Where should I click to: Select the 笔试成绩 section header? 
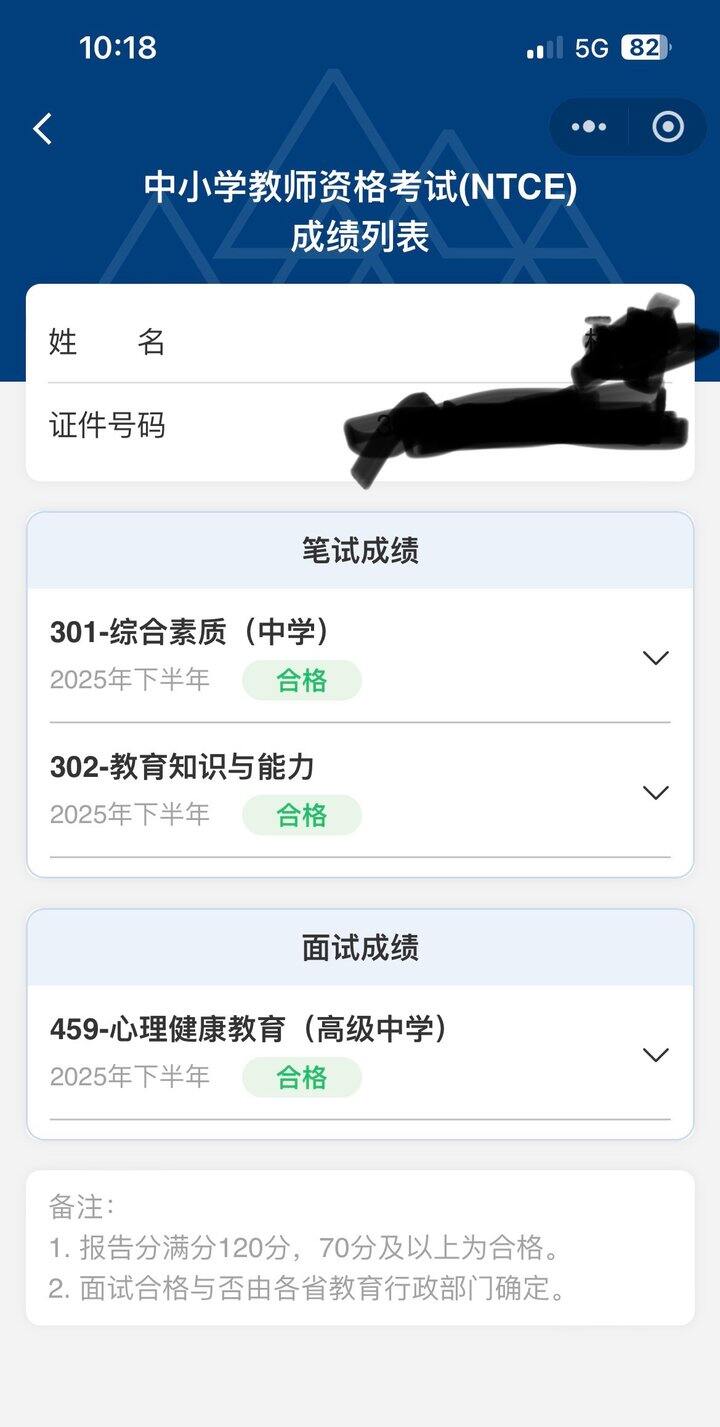click(359, 550)
